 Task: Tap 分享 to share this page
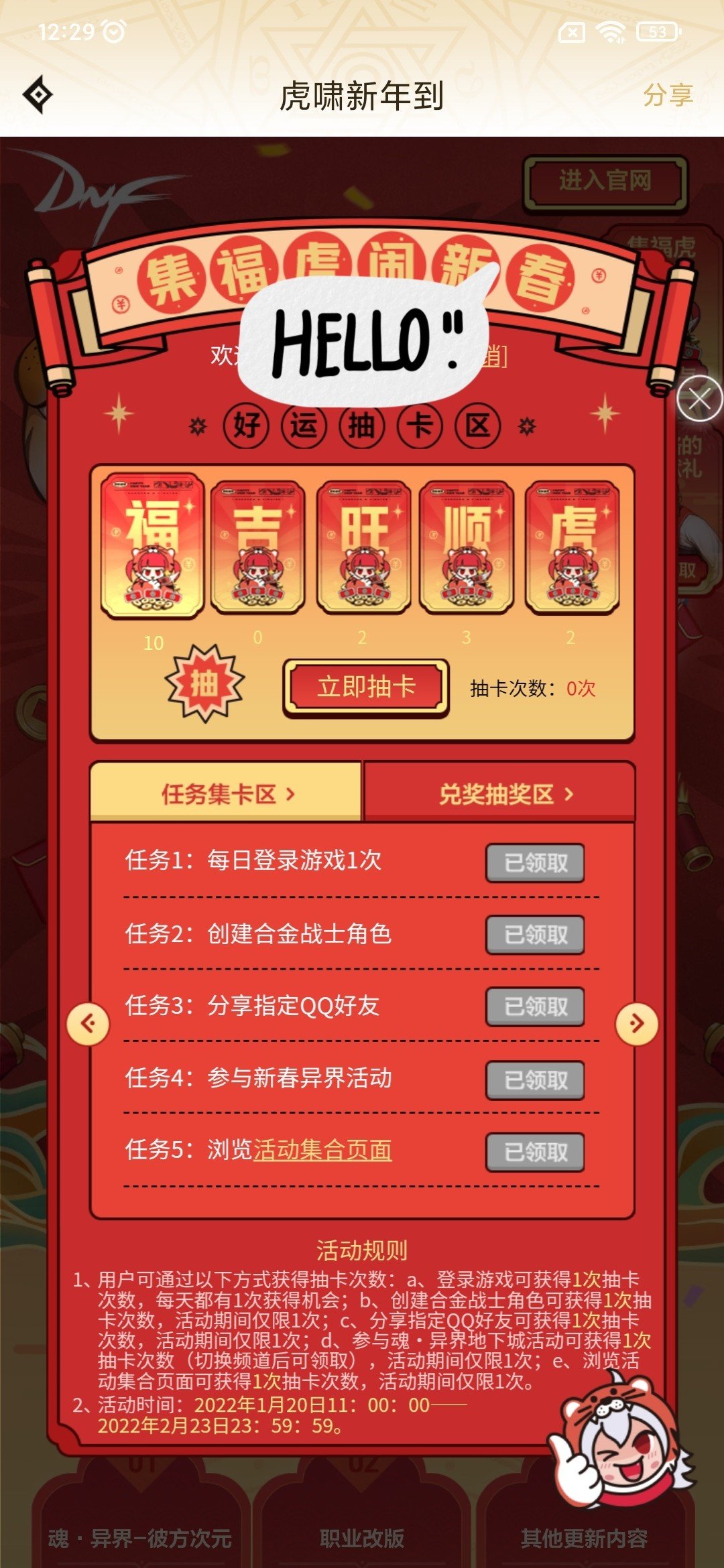click(668, 94)
